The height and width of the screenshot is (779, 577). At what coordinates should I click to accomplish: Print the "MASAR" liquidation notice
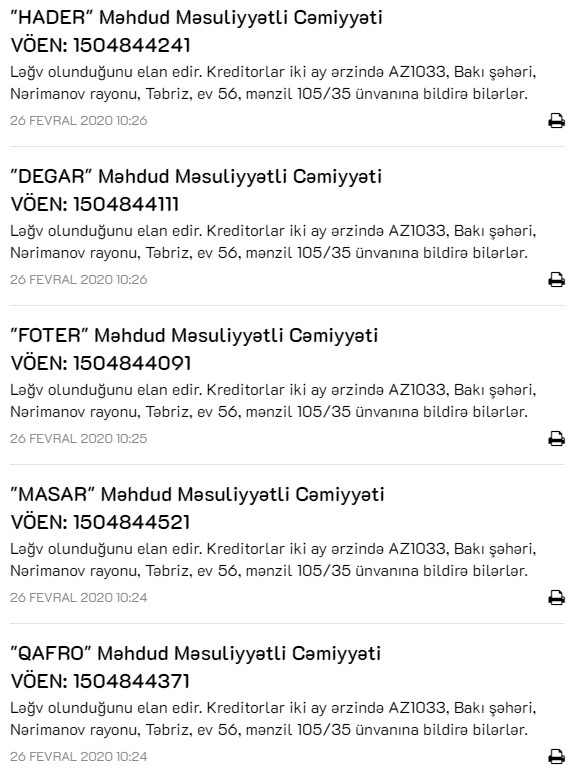pyautogui.click(x=556, y=598)
